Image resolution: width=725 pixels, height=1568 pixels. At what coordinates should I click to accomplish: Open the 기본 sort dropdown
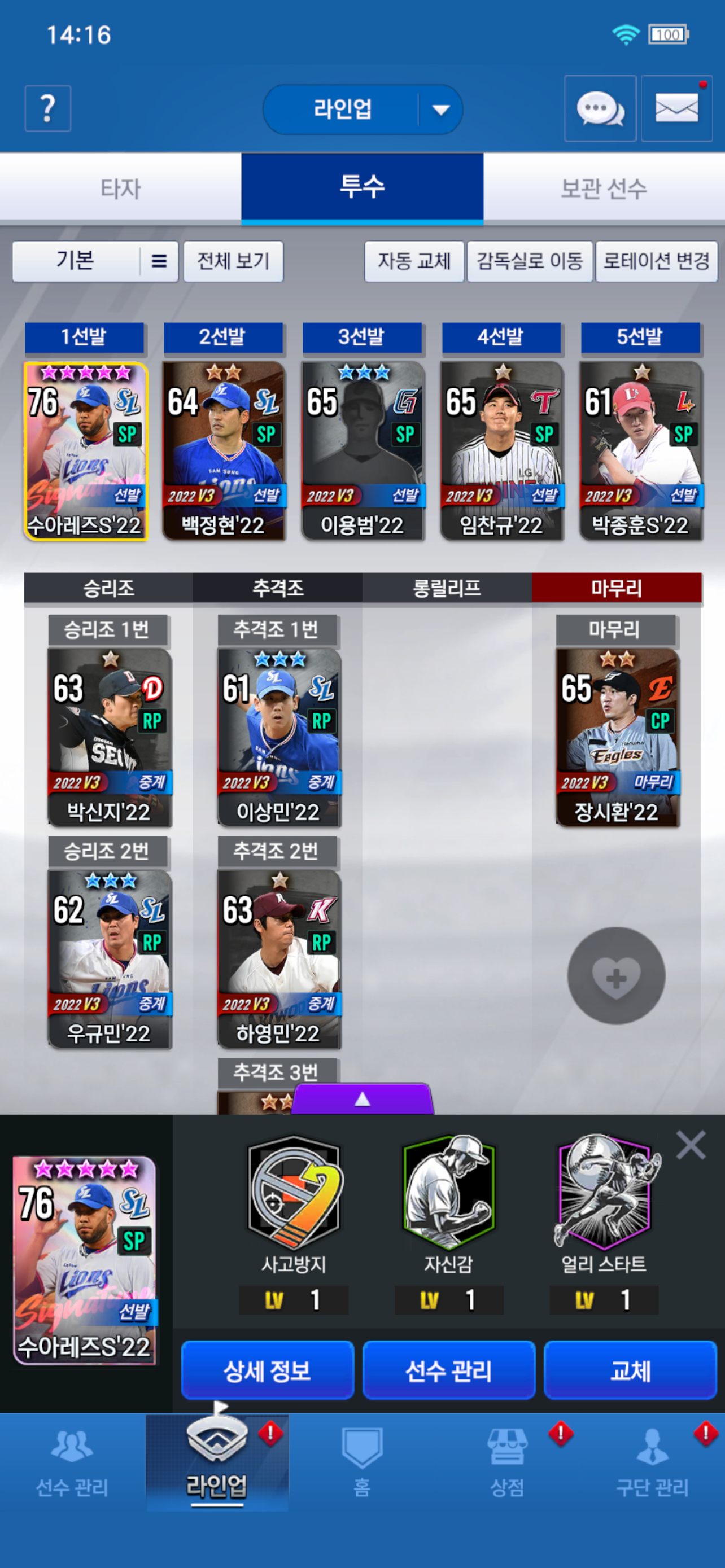click(x=95, y=262)
